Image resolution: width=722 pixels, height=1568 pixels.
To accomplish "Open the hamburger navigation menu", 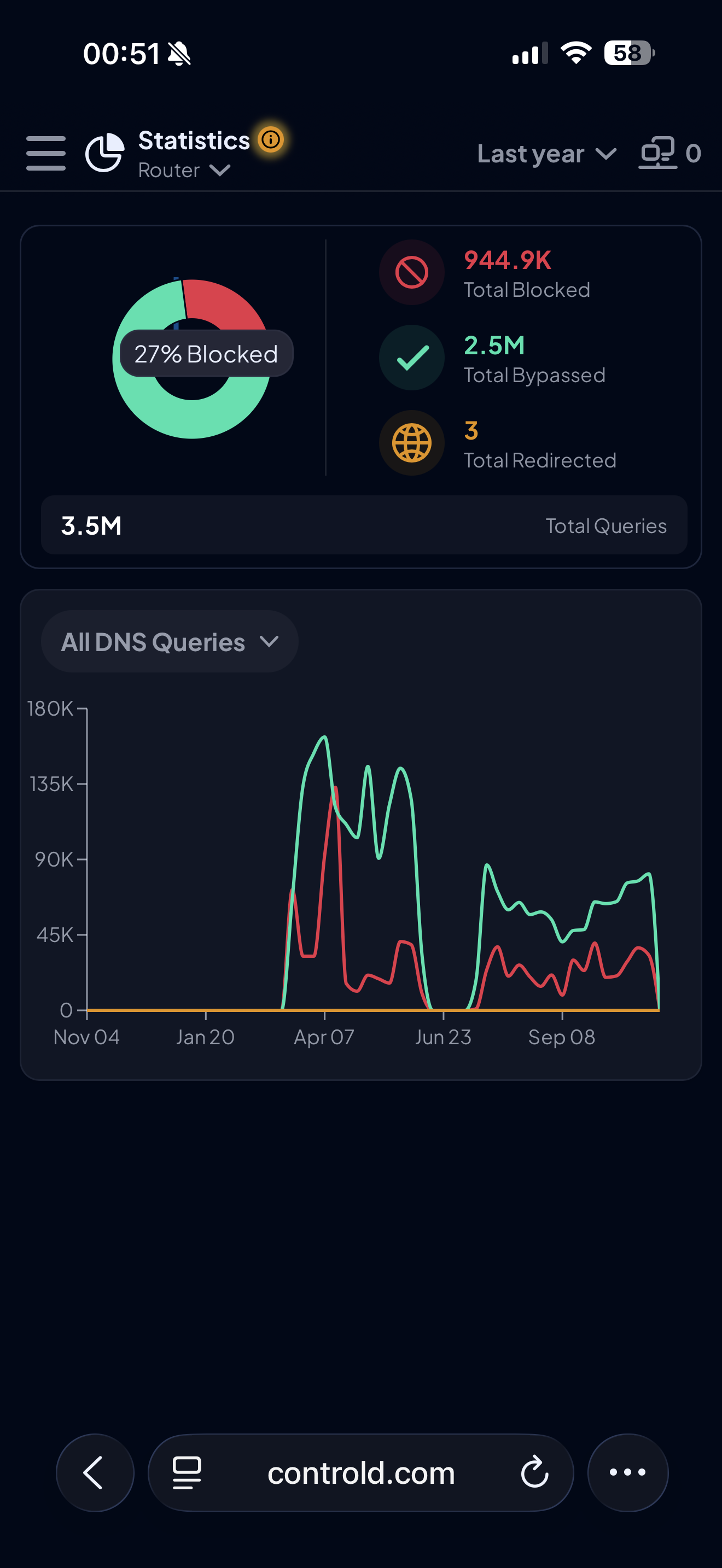I will 45,154.
